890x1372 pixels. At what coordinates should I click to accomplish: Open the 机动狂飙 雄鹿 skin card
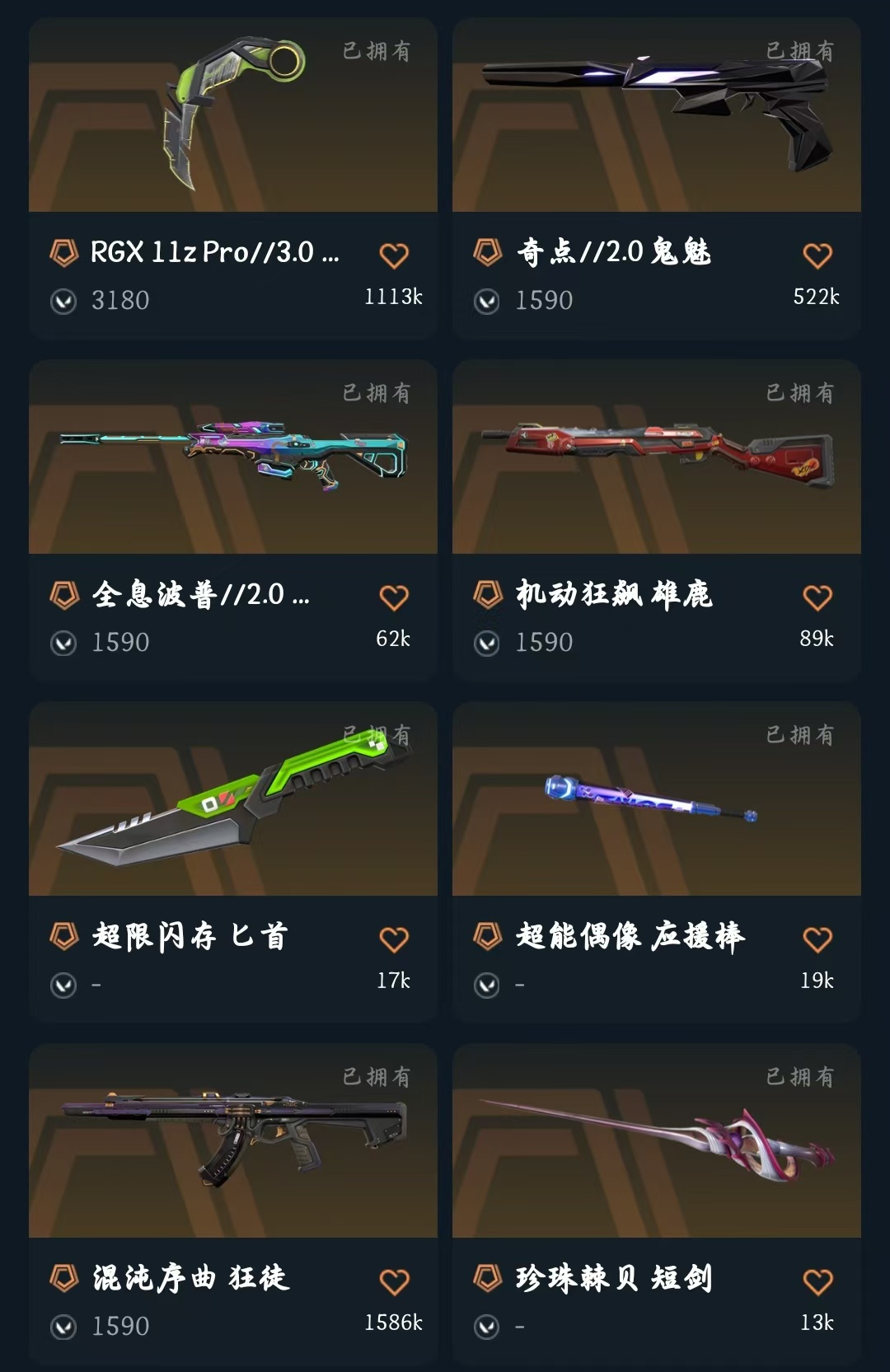coord(656,457)
